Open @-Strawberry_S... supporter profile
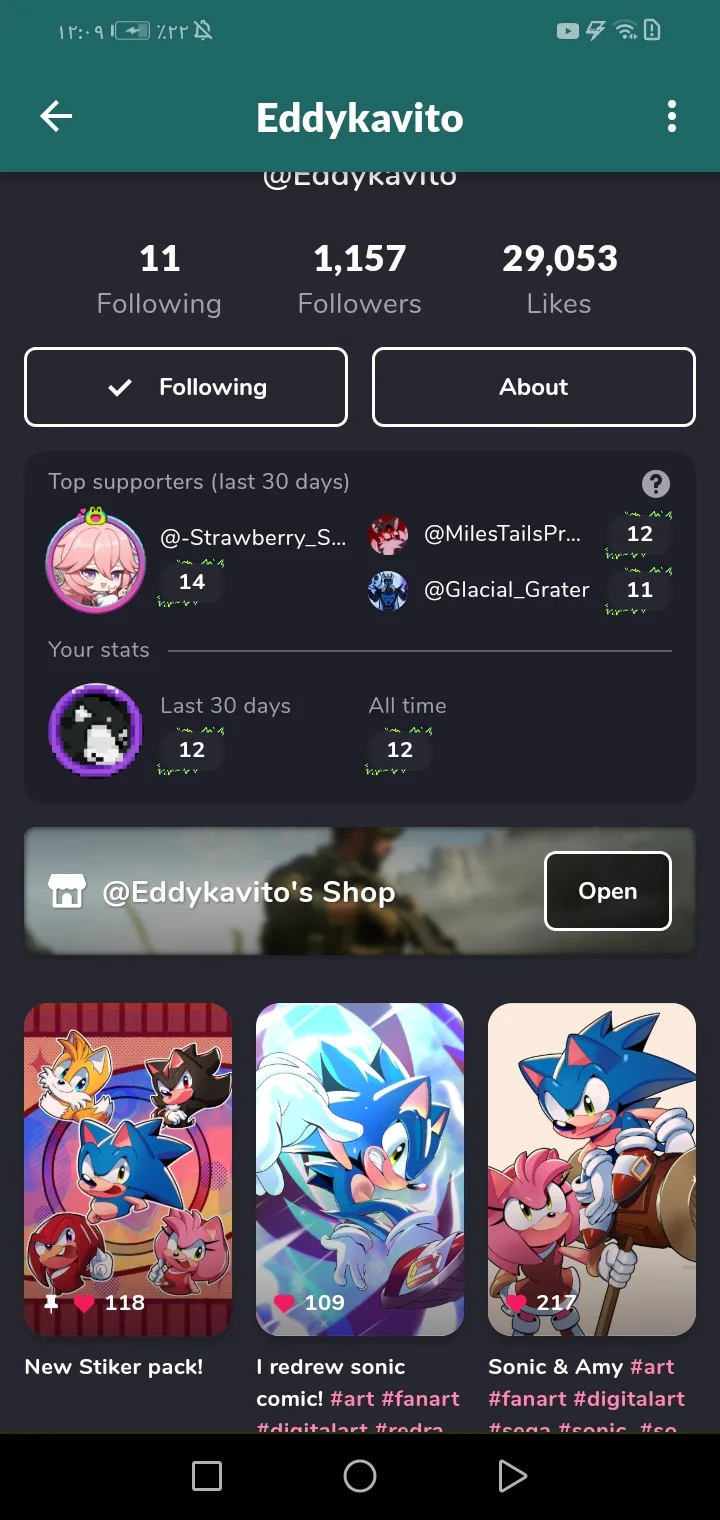Screen dimensions: 720x1520 click(x=253, y=538)
